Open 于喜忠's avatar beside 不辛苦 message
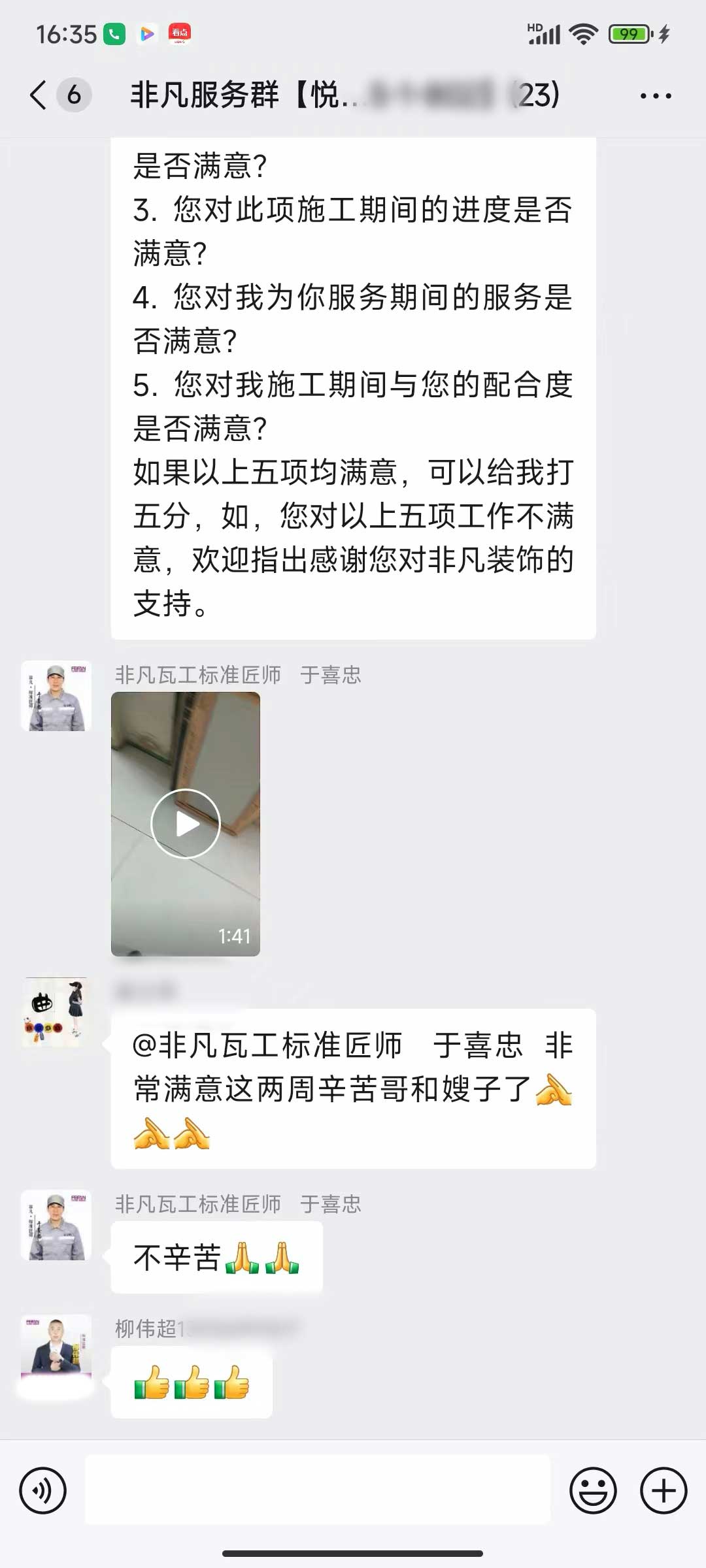This screenshot has width=706, height=1568. pos(56,1225)
